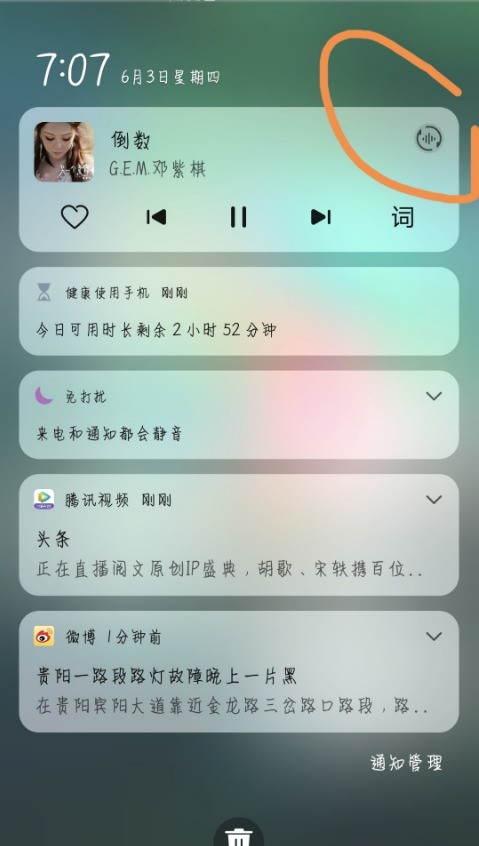The height and width of the screenshot is (846, 479).
Task: Show lyrics with the 词 button
Action: pos(402,217)
